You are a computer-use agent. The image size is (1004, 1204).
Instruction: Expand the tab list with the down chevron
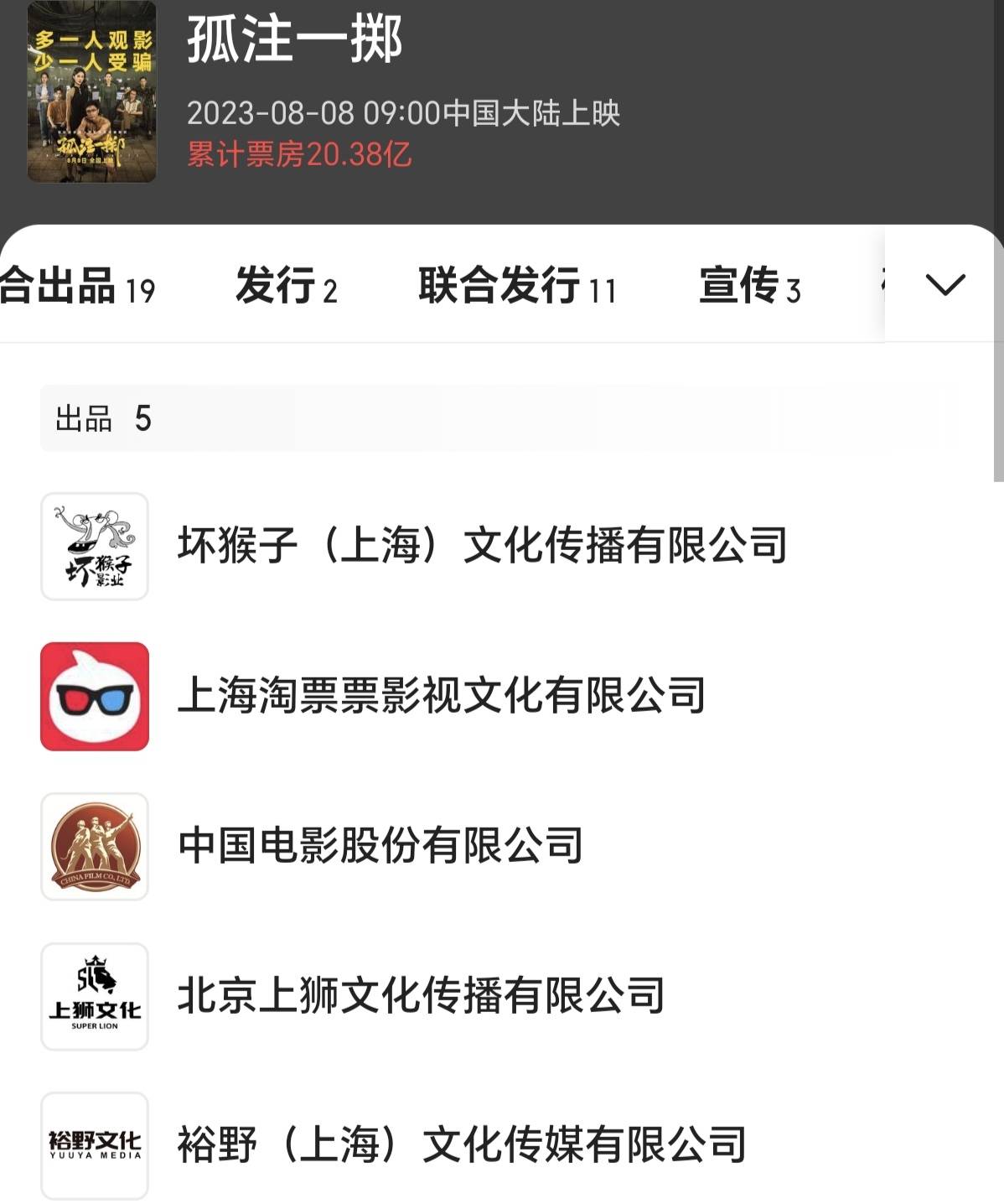(944, 285)
